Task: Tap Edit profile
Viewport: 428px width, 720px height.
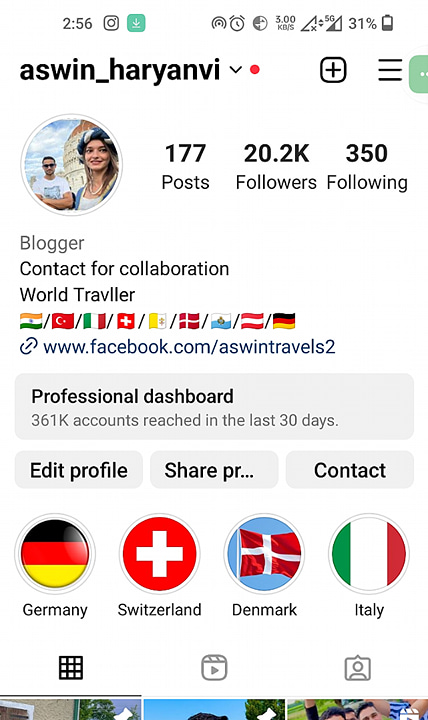Action: click(79, 470)
